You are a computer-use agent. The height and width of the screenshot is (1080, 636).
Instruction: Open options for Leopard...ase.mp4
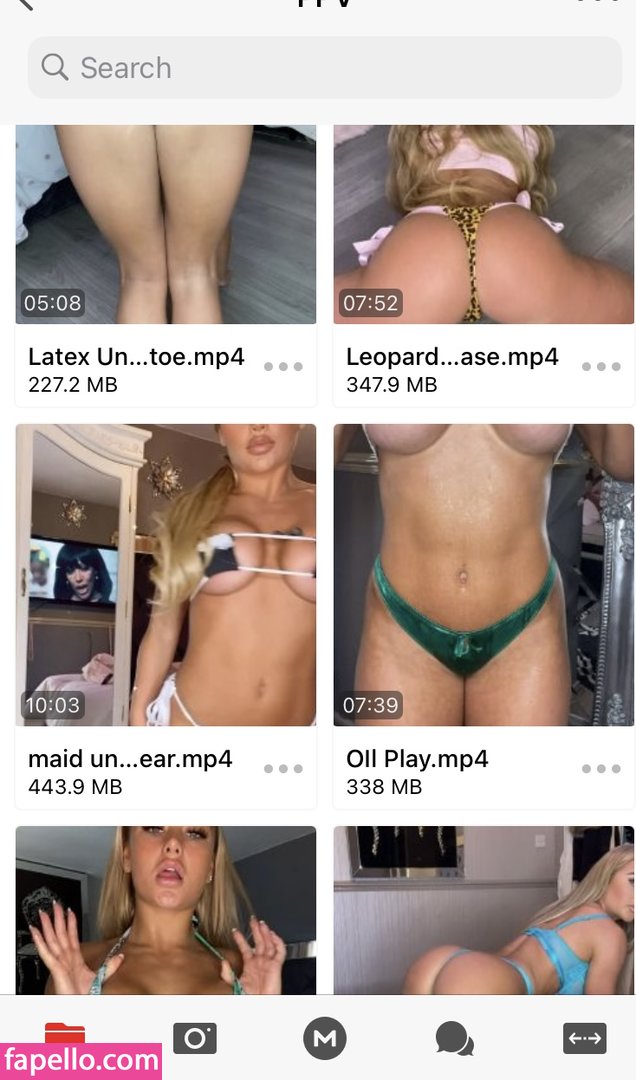click(602, 366)
